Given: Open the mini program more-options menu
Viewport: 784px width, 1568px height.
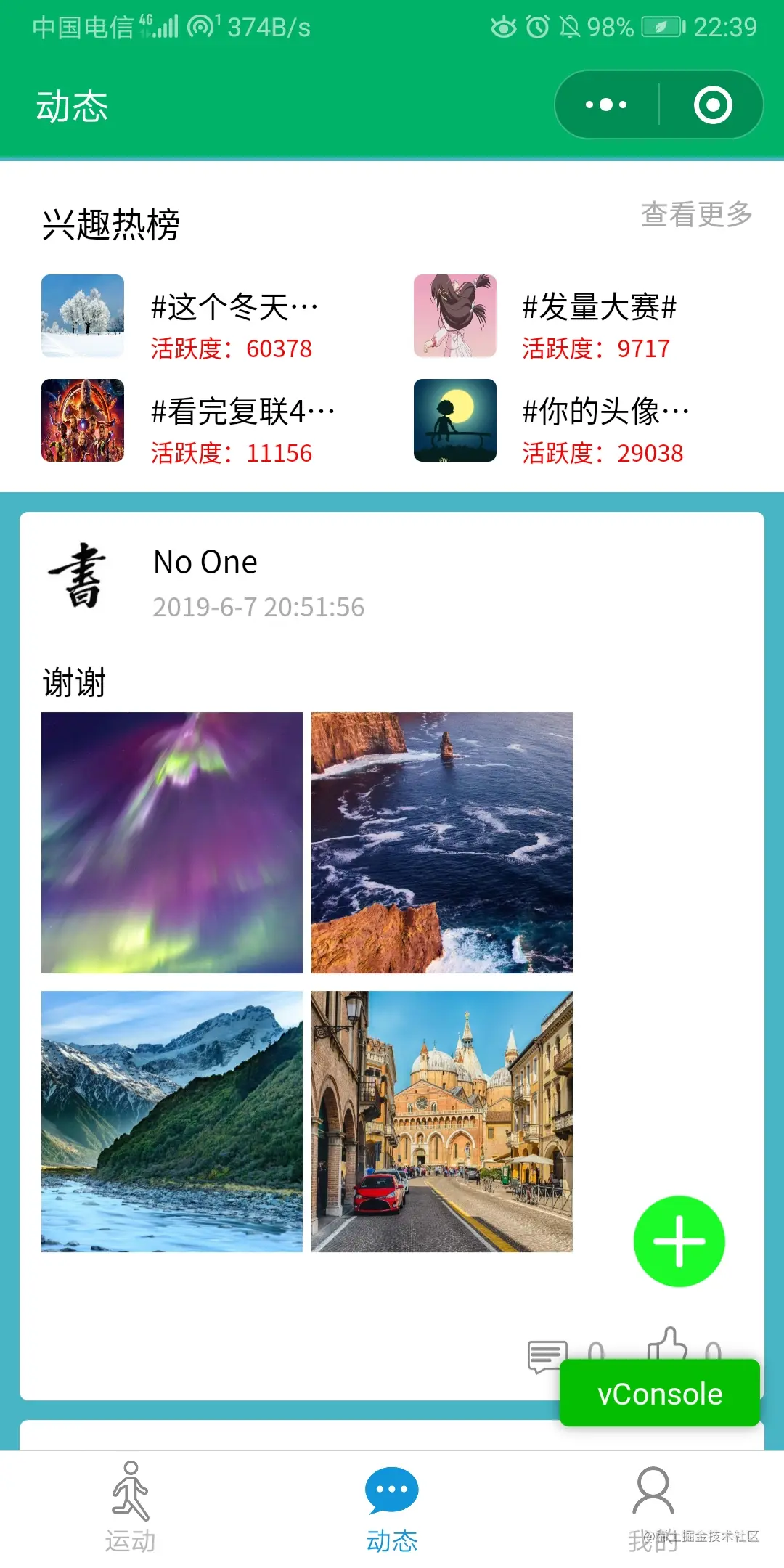Looking at the screenshot, I should [606, 105].
